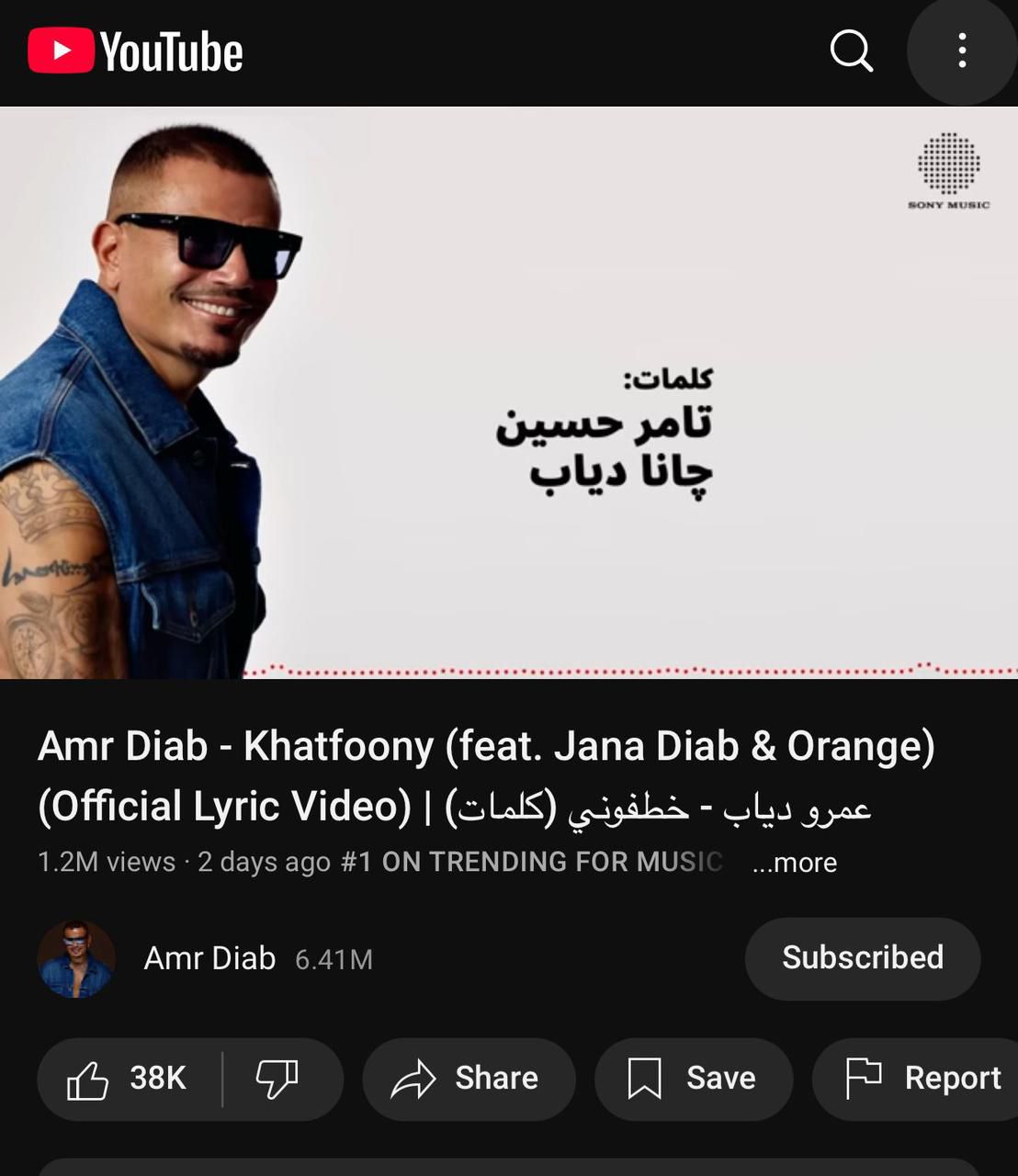Open the Share options
Viewport: 1018px width, 1176px height.
coord(469,1080)
